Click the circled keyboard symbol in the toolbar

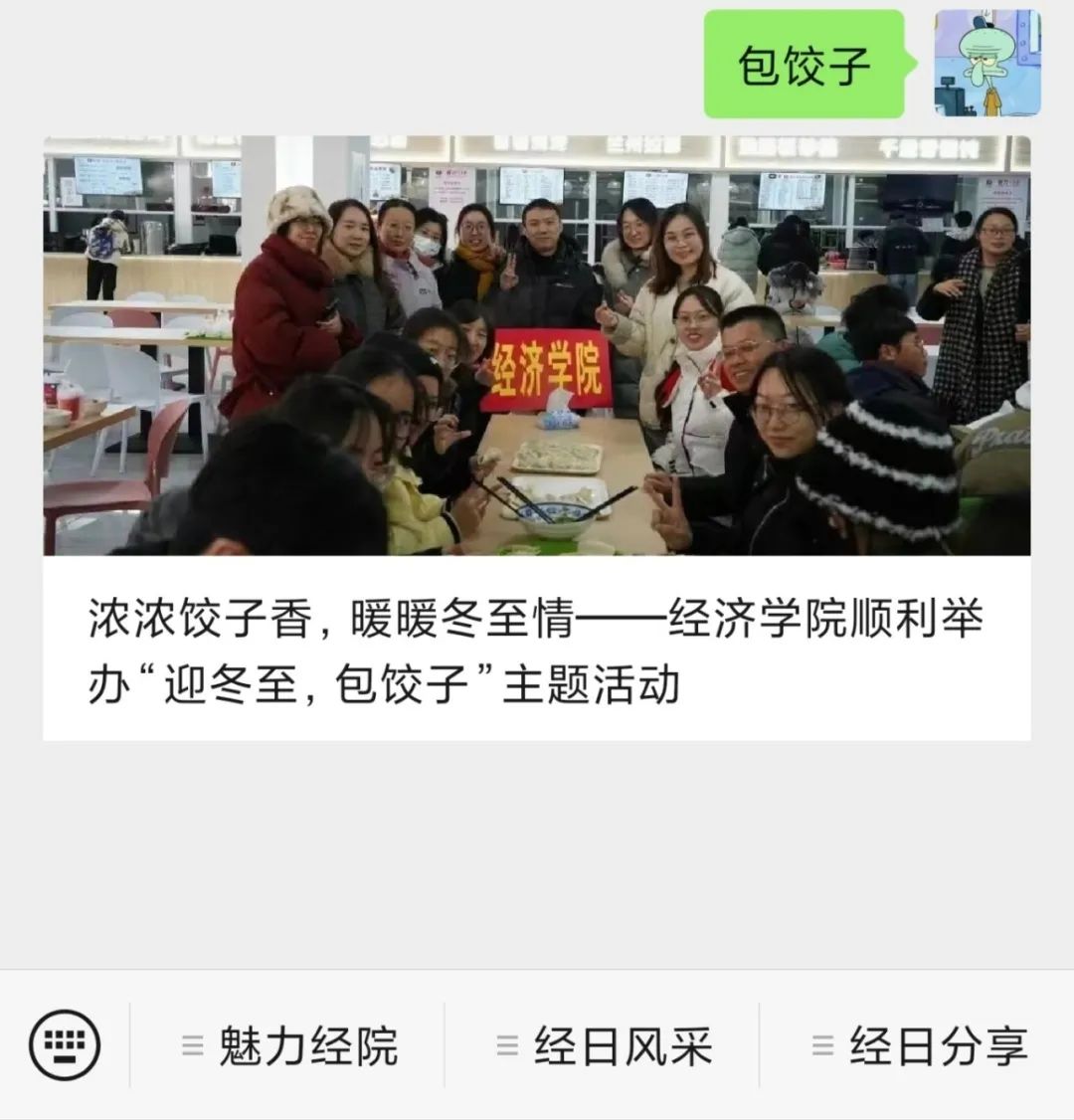[x=66, y=1042]
